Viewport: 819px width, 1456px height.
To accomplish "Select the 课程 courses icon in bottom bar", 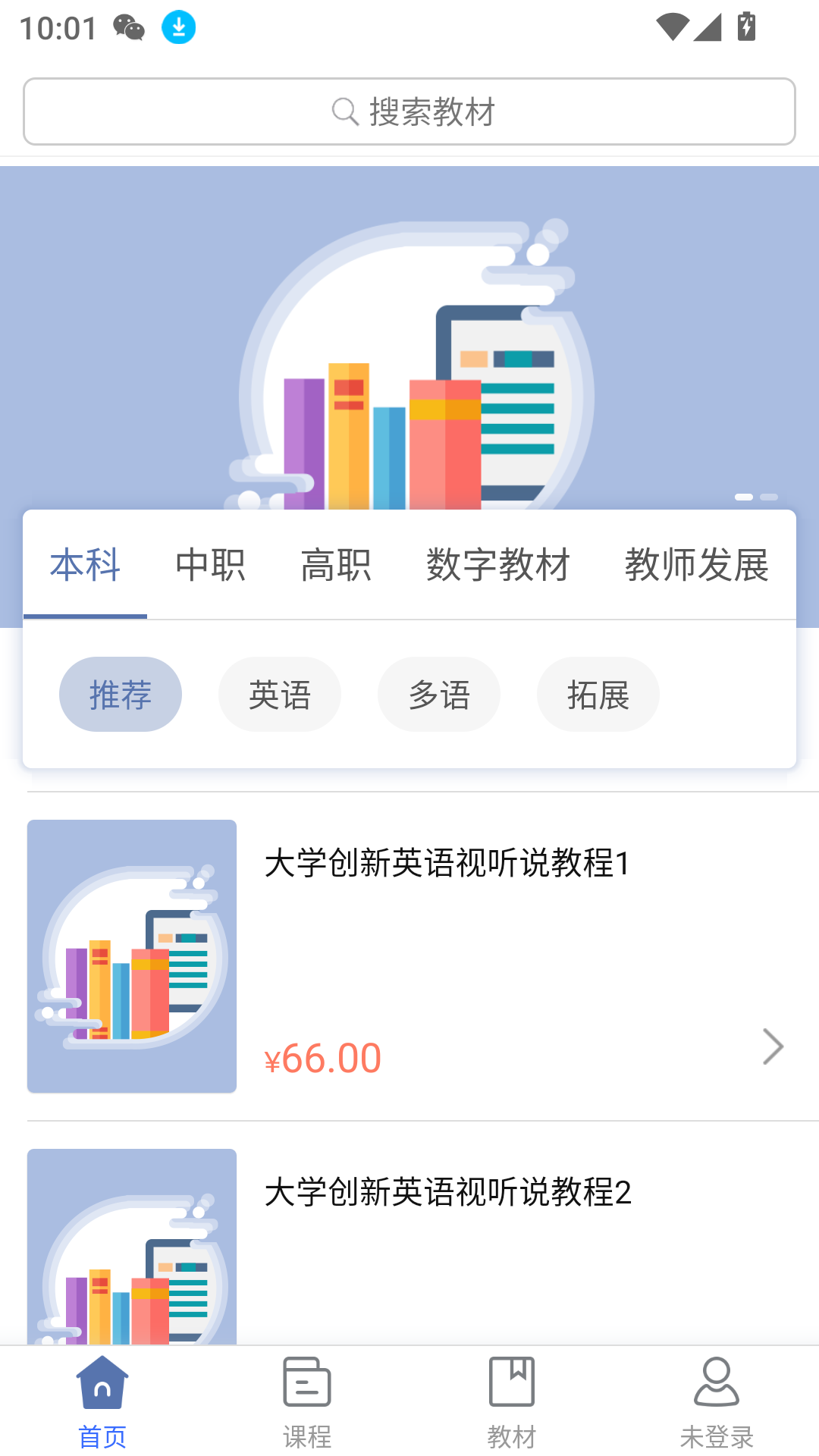I will tap(307, 1382).
